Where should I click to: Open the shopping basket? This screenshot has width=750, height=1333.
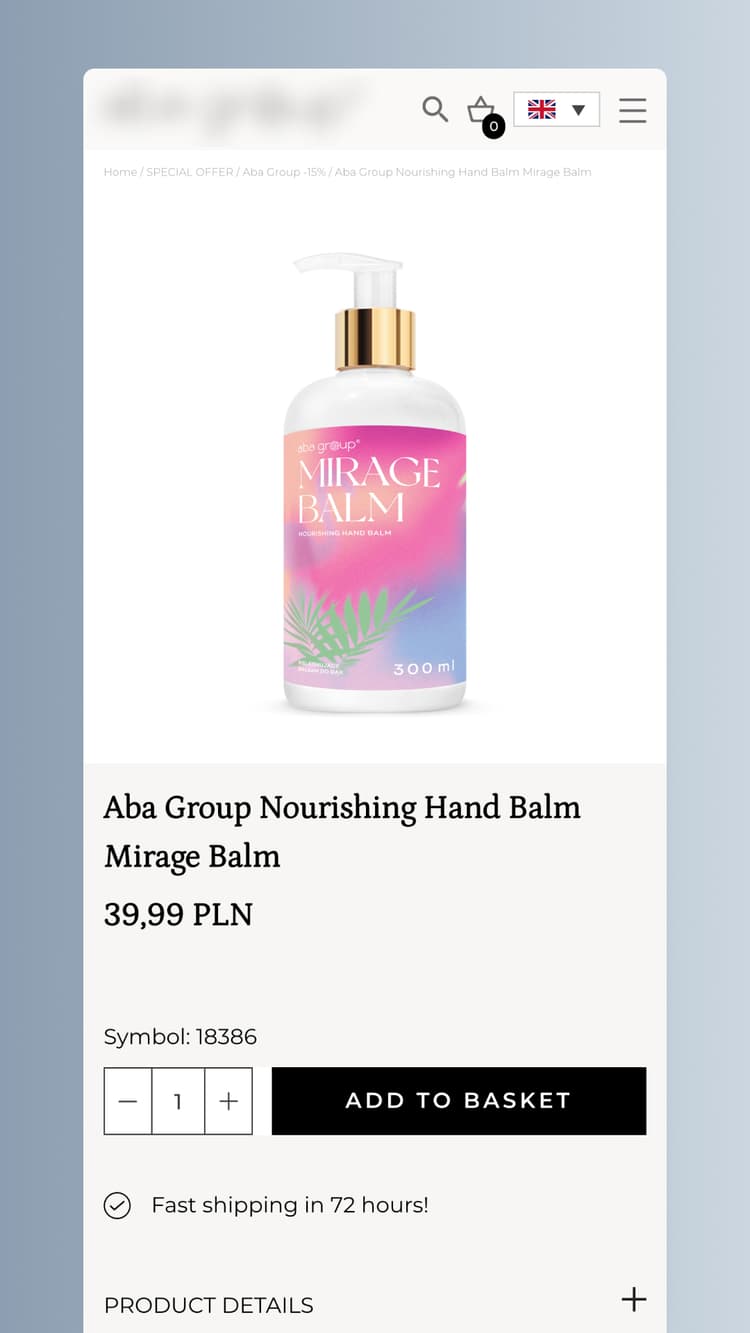(x=482, y=111)
